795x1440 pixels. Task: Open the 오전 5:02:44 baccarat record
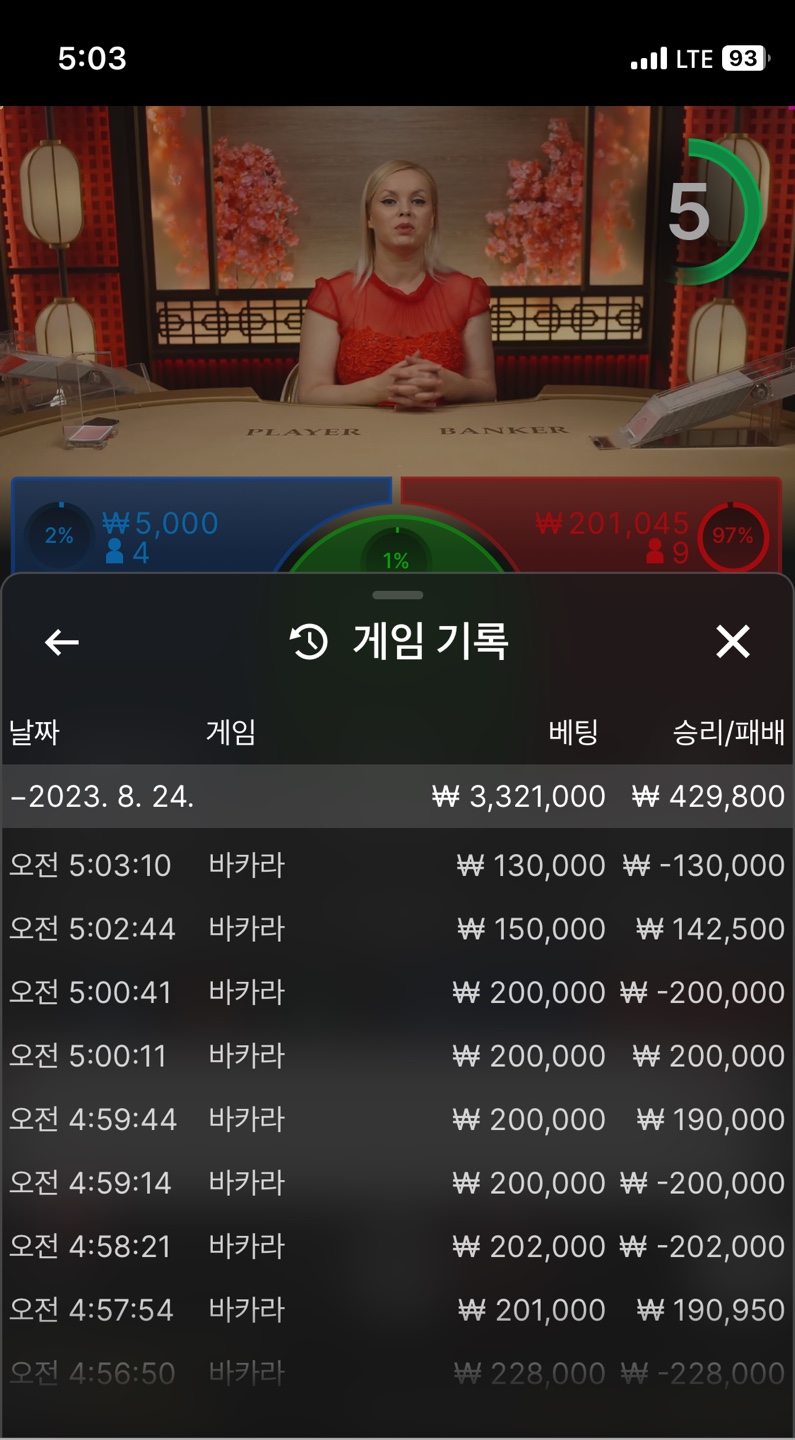tap(398, 929)
